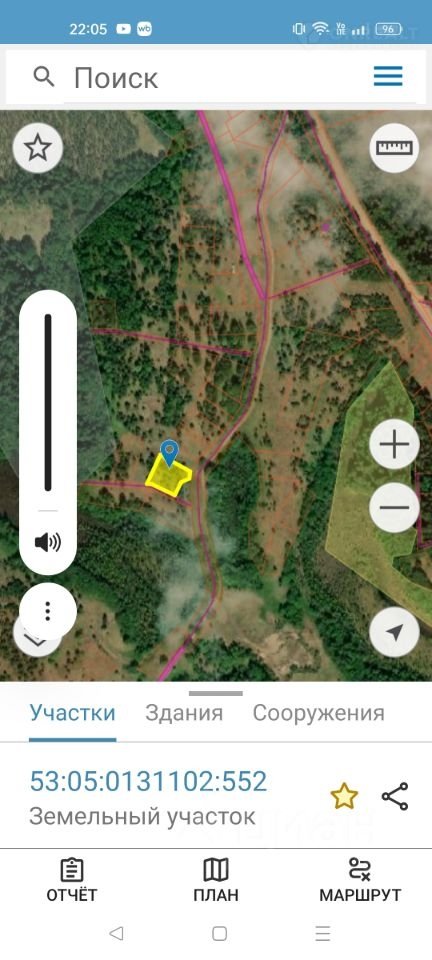Open favorites star button on map
This screenshot has width=432, height=960.
pos(38,148)
